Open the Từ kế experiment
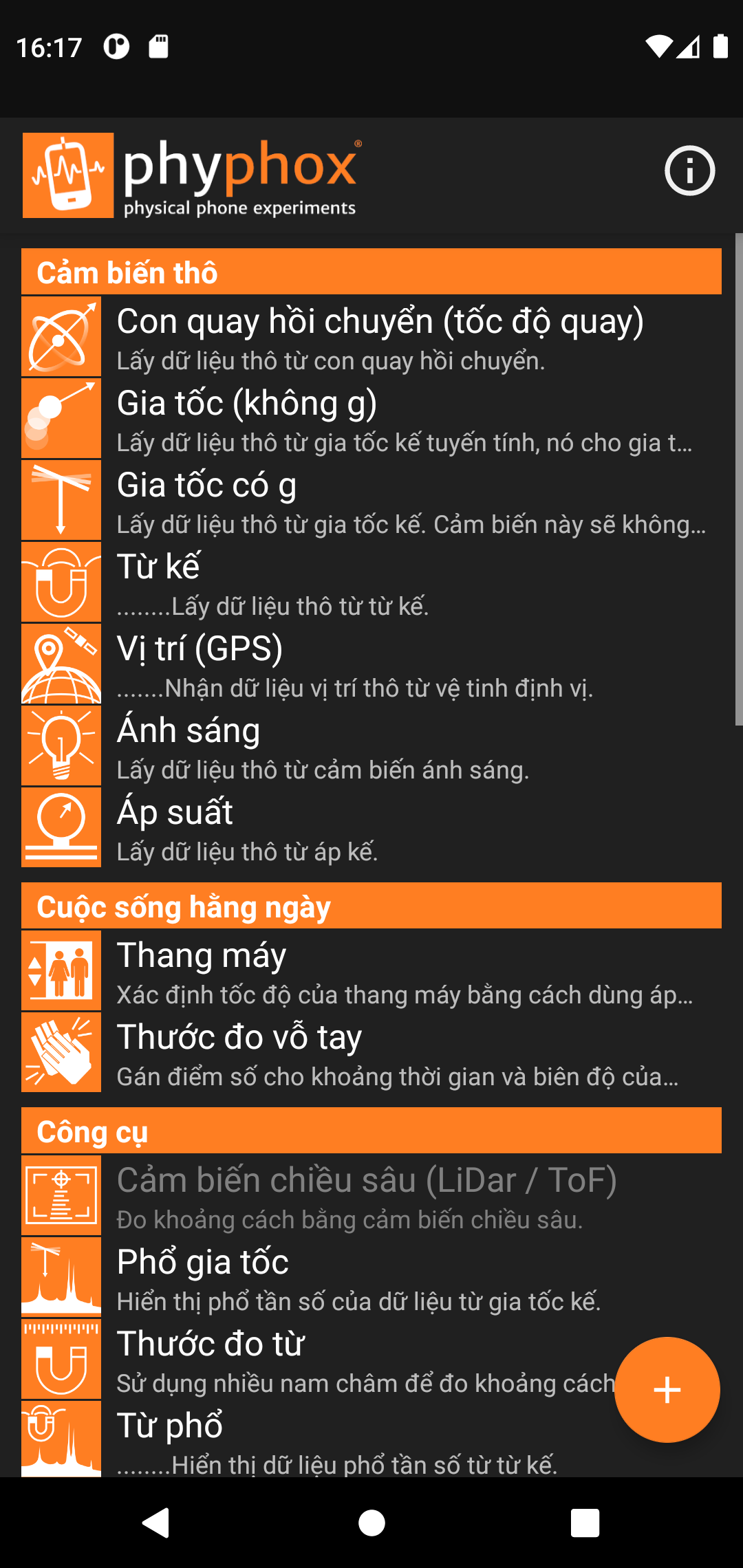Viewport: 743px width, 1568px height. point(371,582)
